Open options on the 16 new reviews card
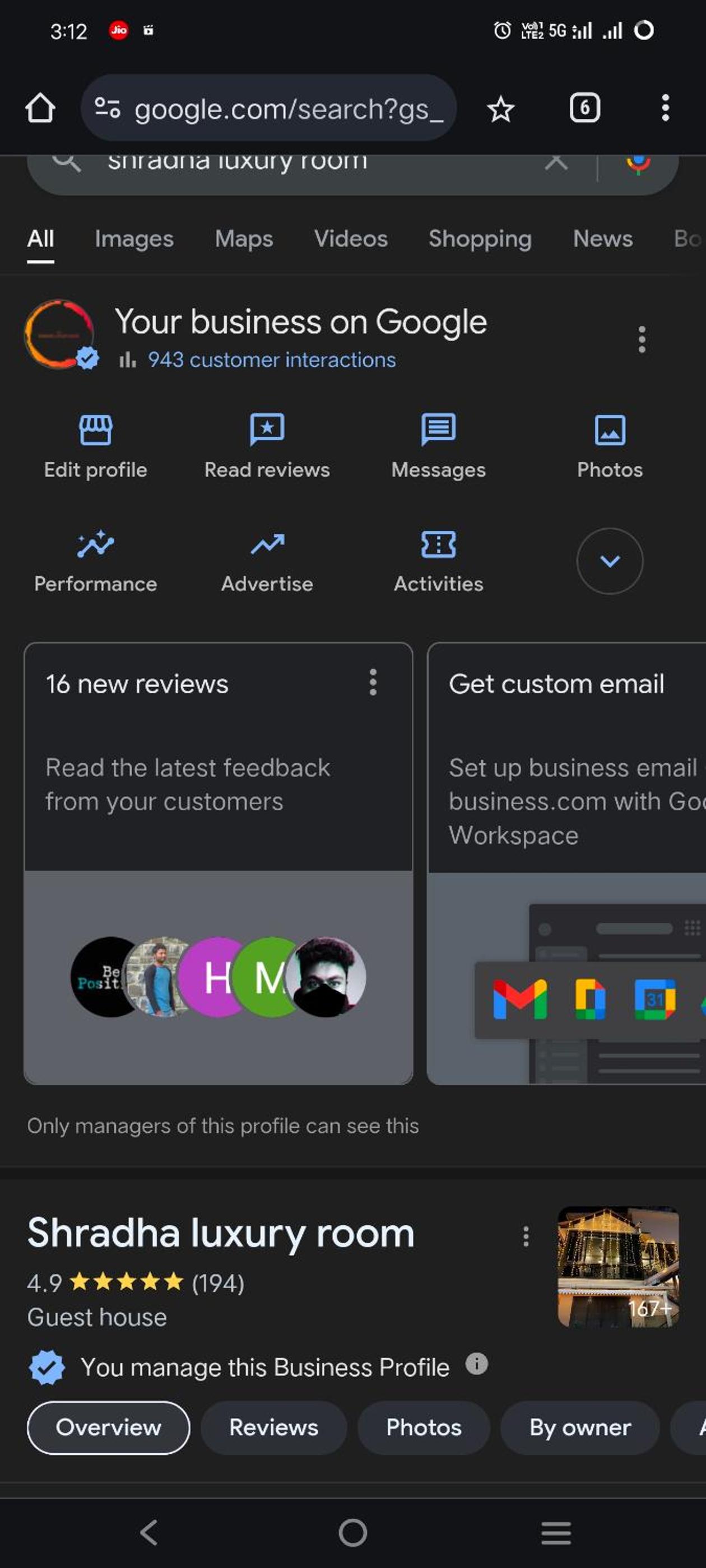Image resolution: width=706 pixels, height=1568 pixels. coord(373,682)
